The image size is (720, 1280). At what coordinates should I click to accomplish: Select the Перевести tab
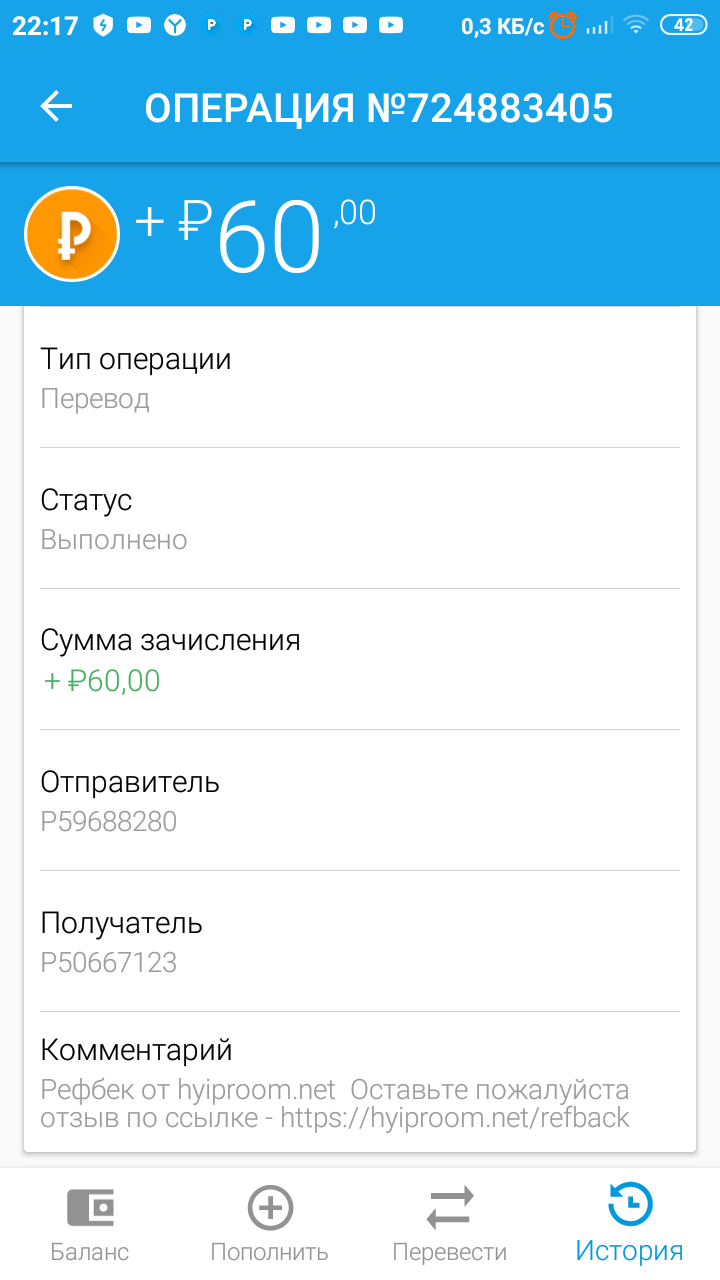point(450,1224)
